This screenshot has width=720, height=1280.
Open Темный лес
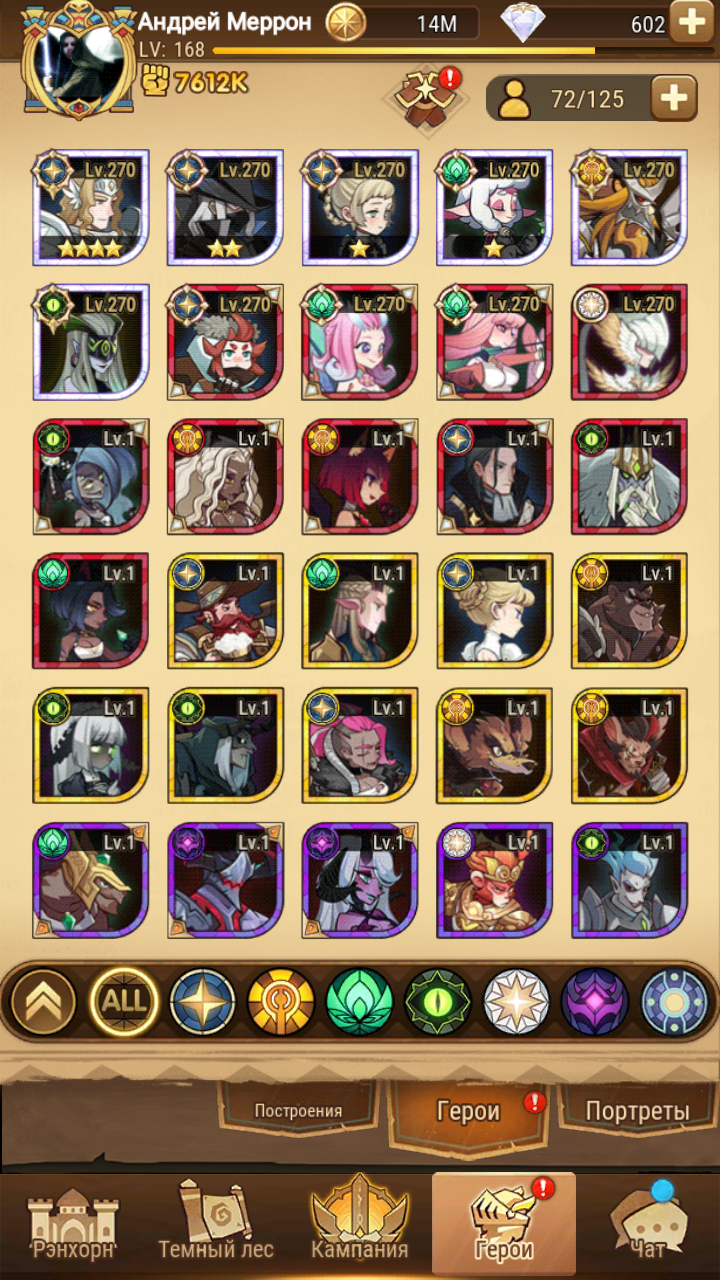pos(218,1227)
